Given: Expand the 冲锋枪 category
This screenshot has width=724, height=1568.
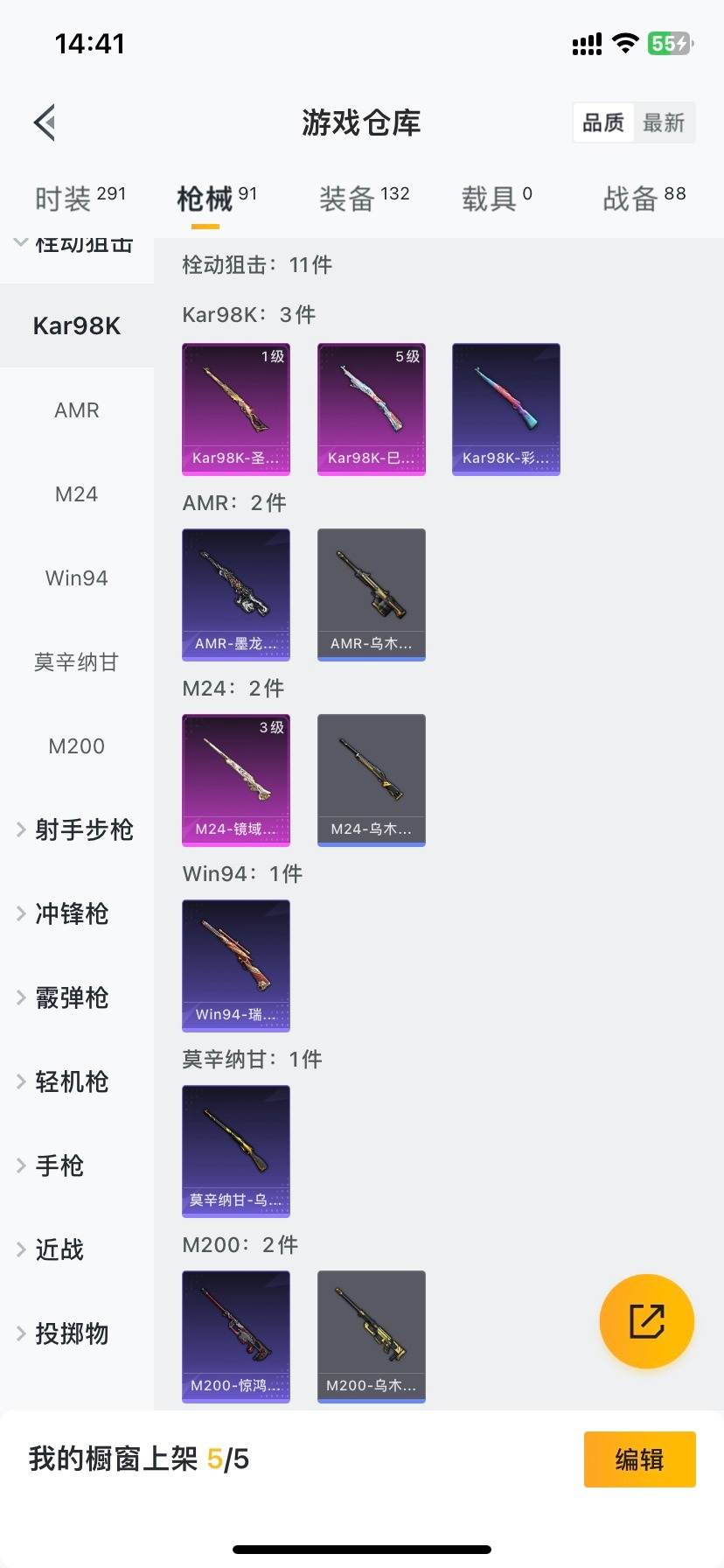Looking at the screenshot, I should (72, 913).
